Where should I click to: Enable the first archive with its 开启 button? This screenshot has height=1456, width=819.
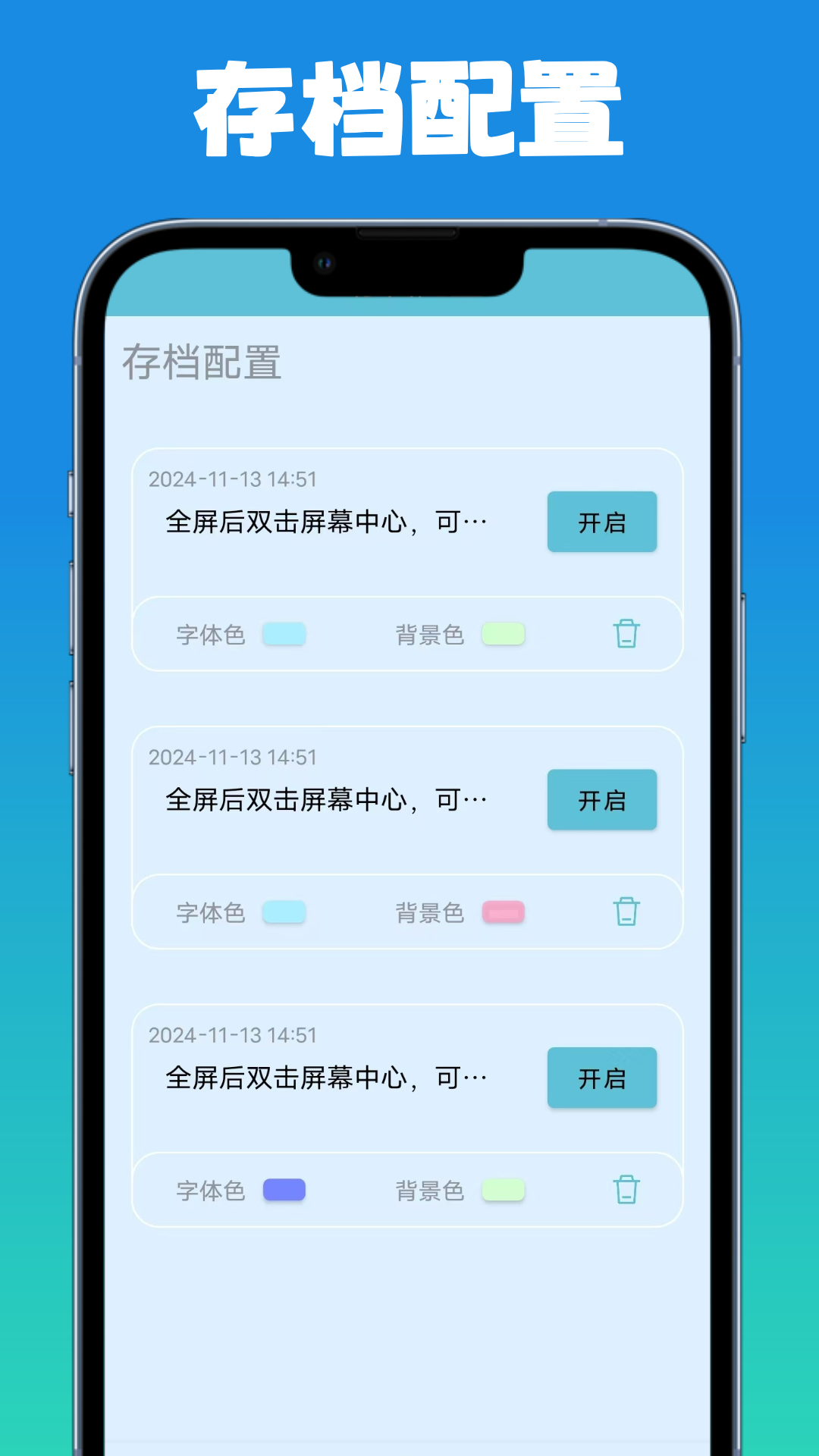coord(601,521)
